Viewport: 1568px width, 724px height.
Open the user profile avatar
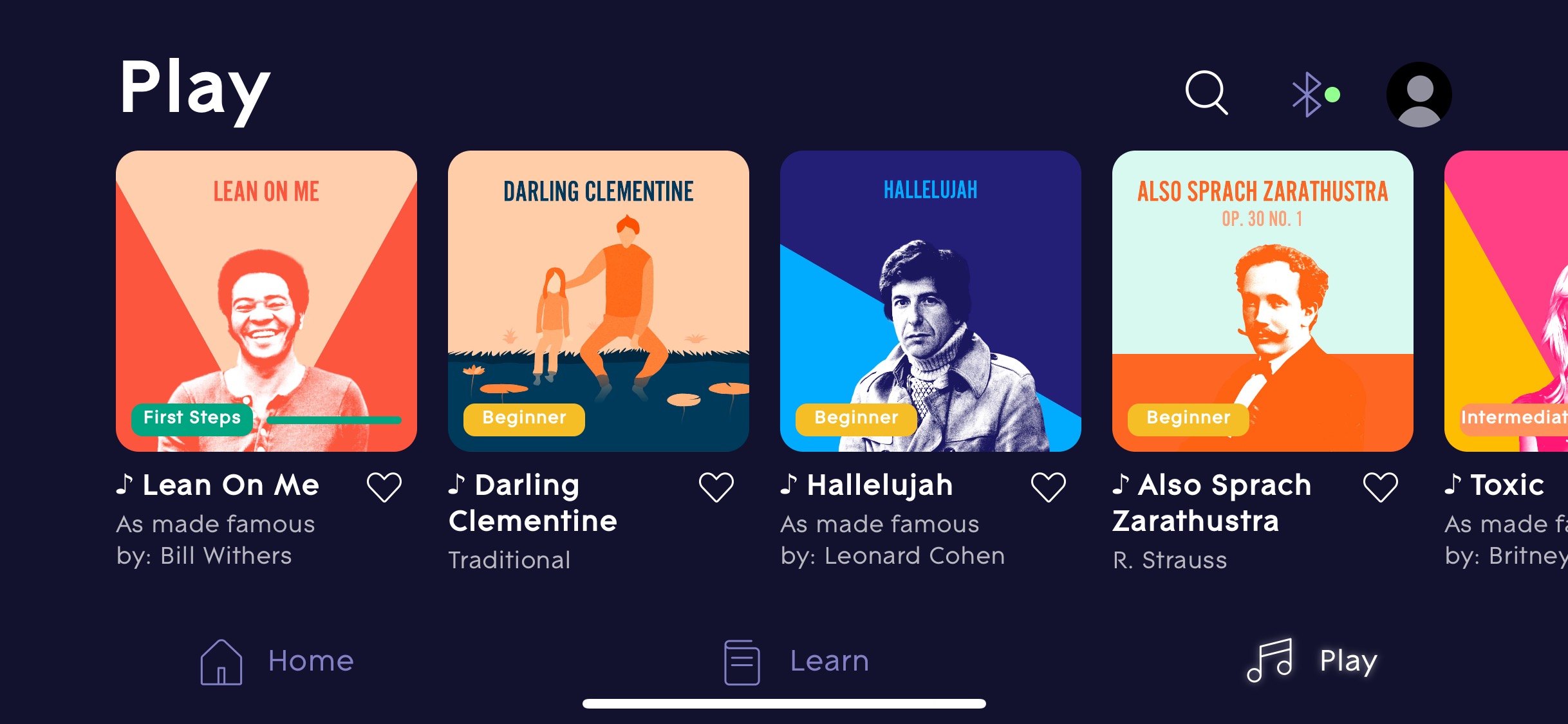click(1419, 95)
